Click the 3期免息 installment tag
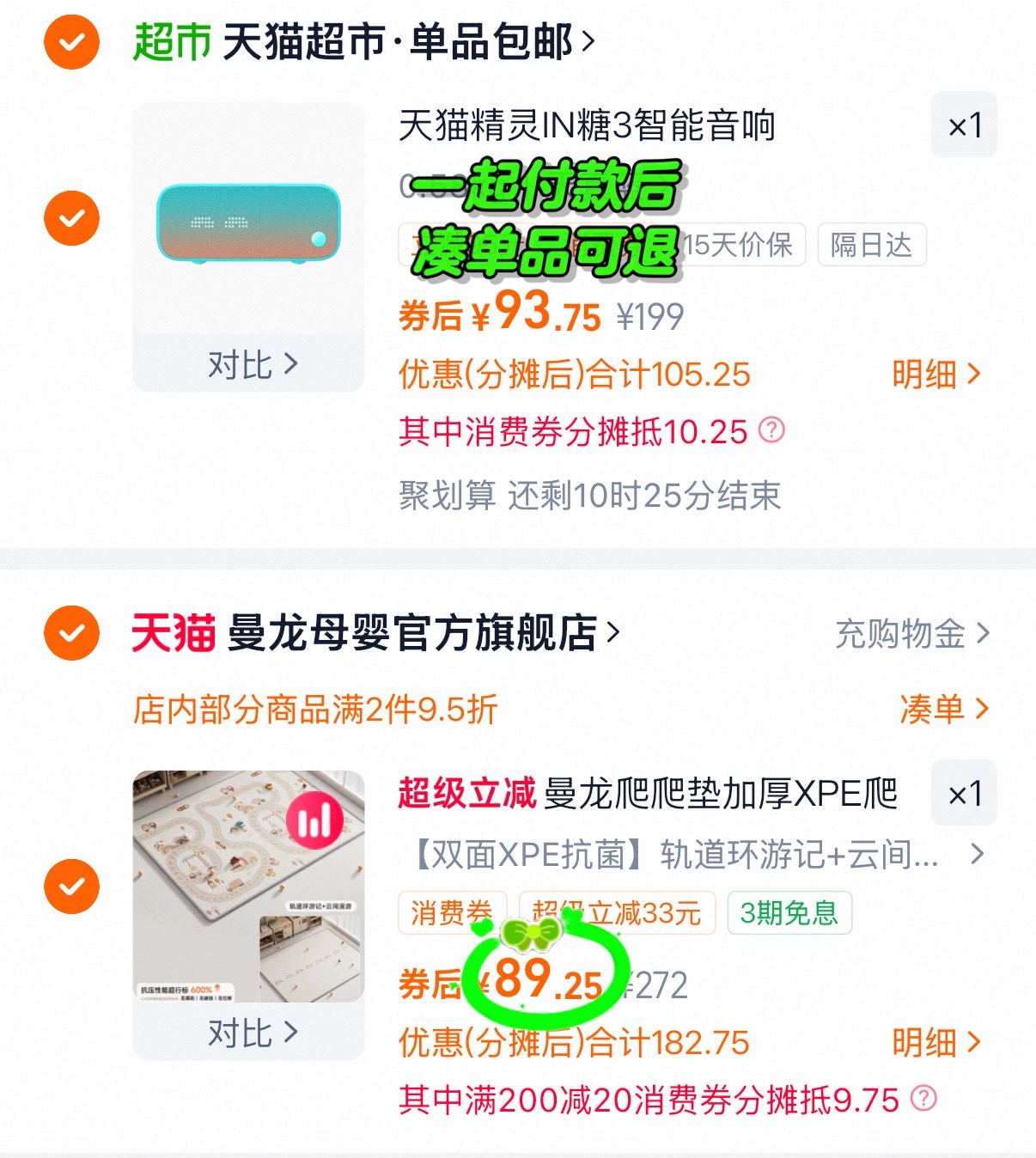The image size is (1036, 1158). tap(788, 915)
